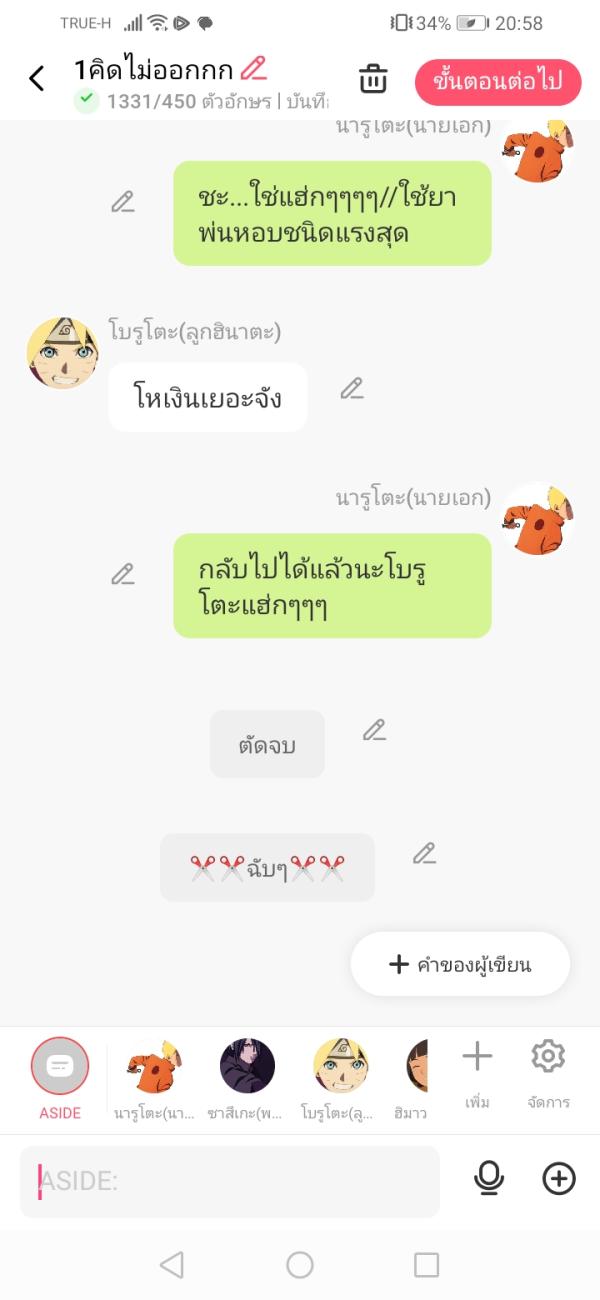Edit the ใช้ยาพ่นหอบชนิดแรงสุด message
The image size is (600, 1300).
click(x=123, y=202)
